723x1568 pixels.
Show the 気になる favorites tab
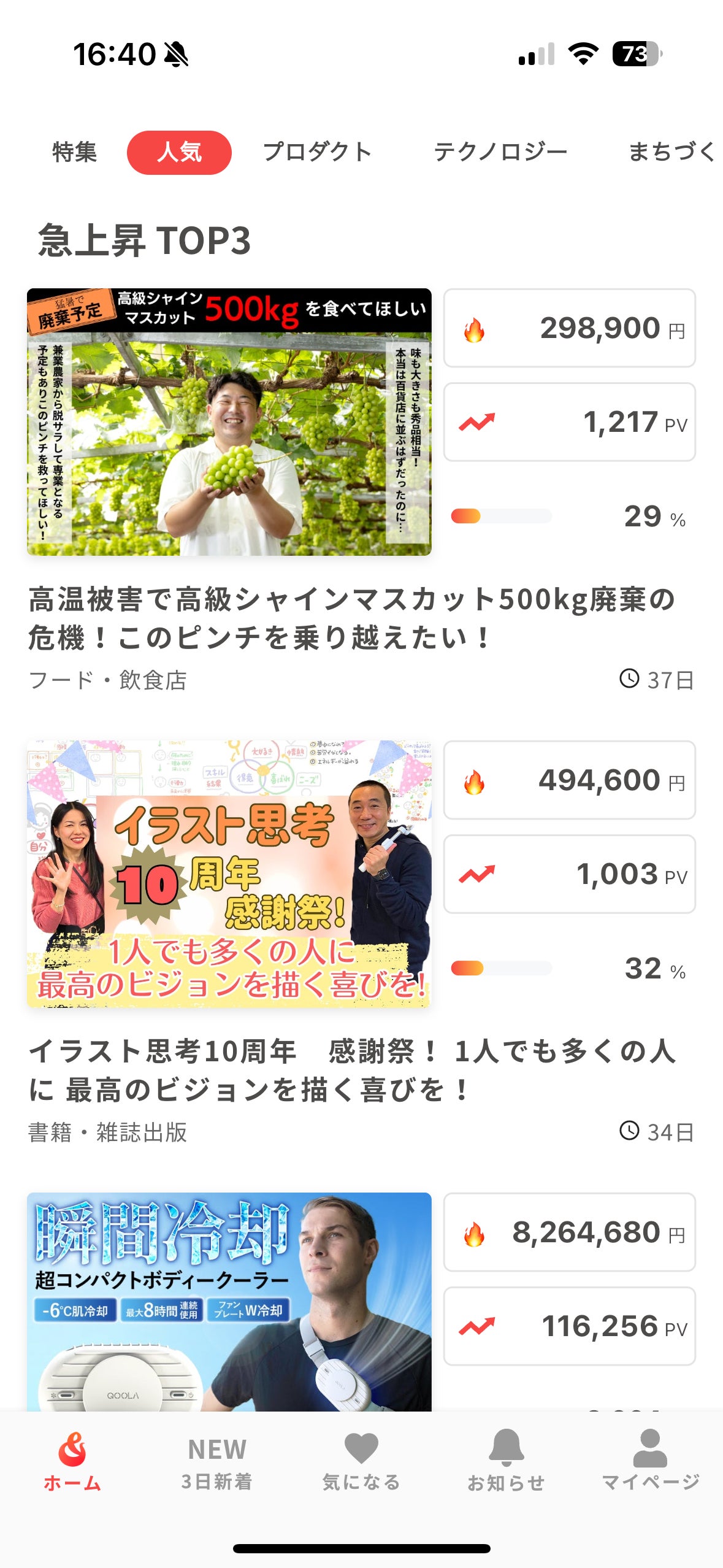click(361, 1462)
